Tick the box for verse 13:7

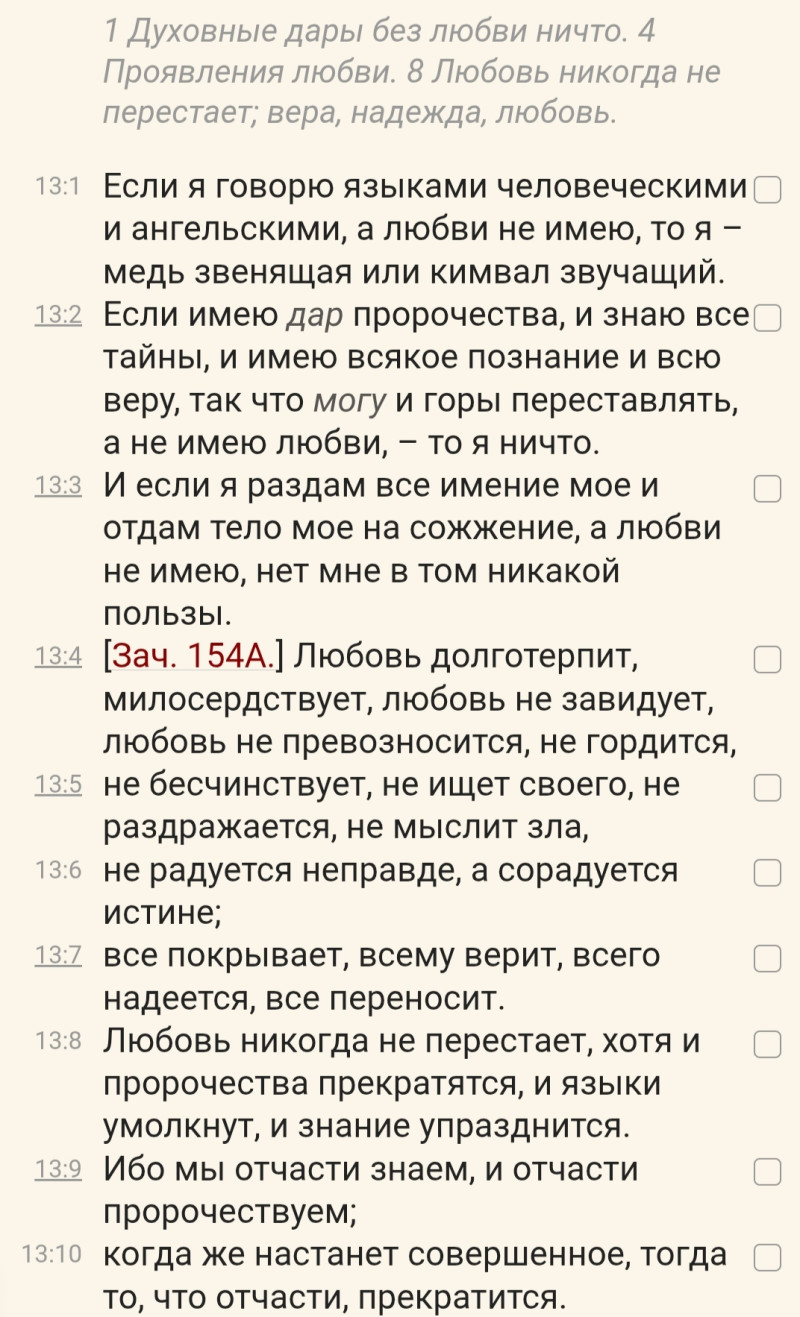pos(767,958)
